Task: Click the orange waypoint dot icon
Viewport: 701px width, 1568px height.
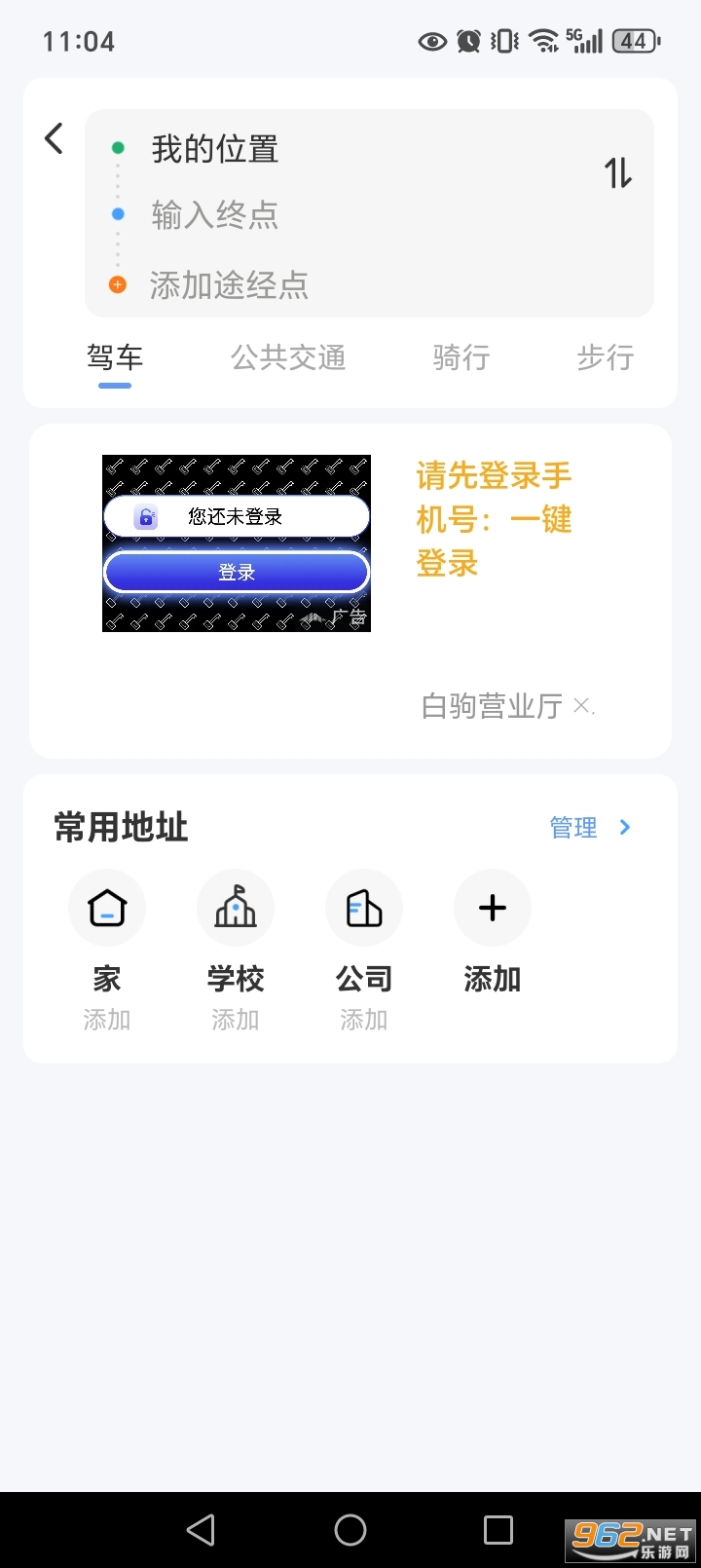Action: [118, 284]
